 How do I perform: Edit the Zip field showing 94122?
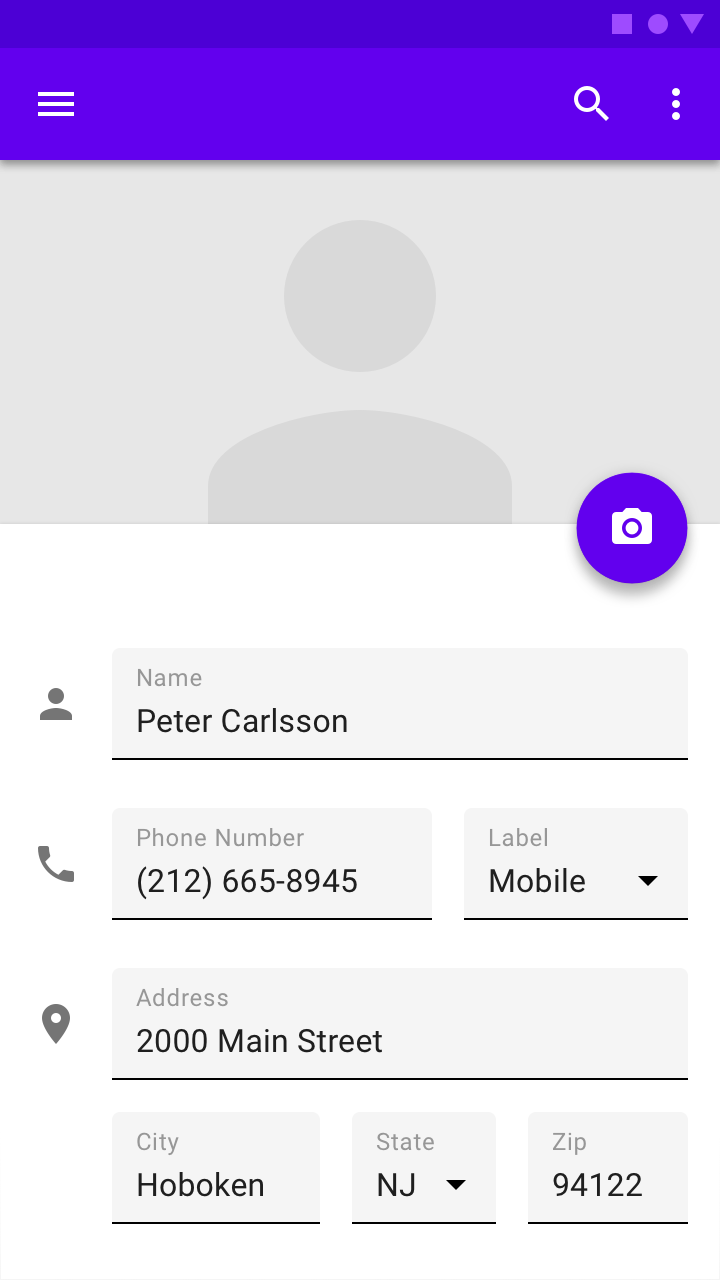(x=607, y=1168)
